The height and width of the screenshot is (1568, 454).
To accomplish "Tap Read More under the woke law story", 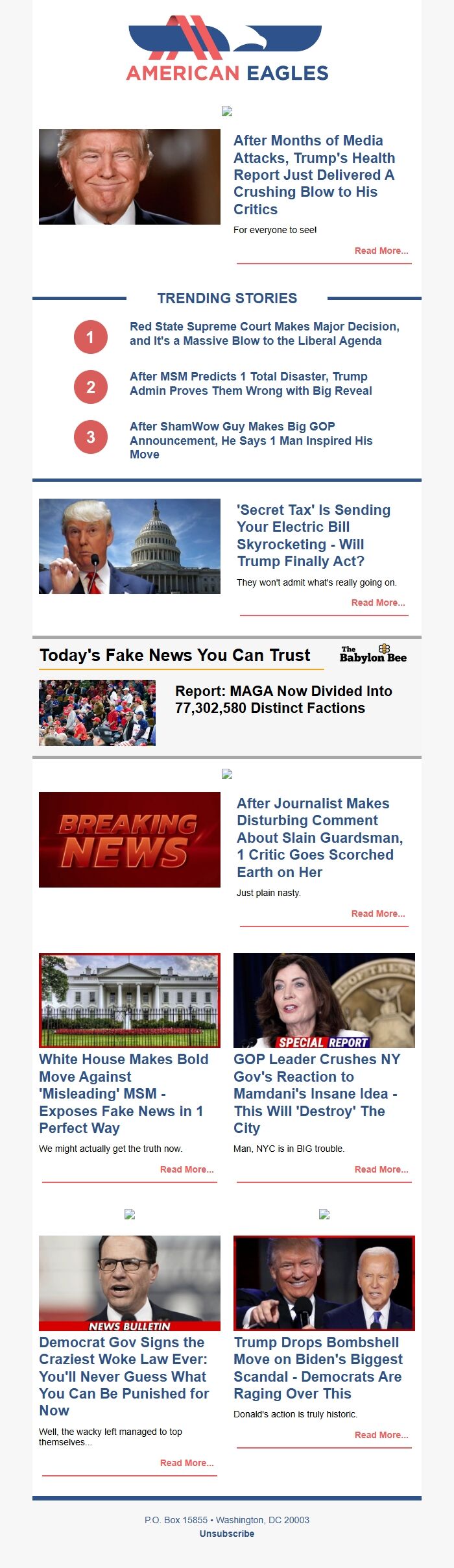I will point(186,1463).
